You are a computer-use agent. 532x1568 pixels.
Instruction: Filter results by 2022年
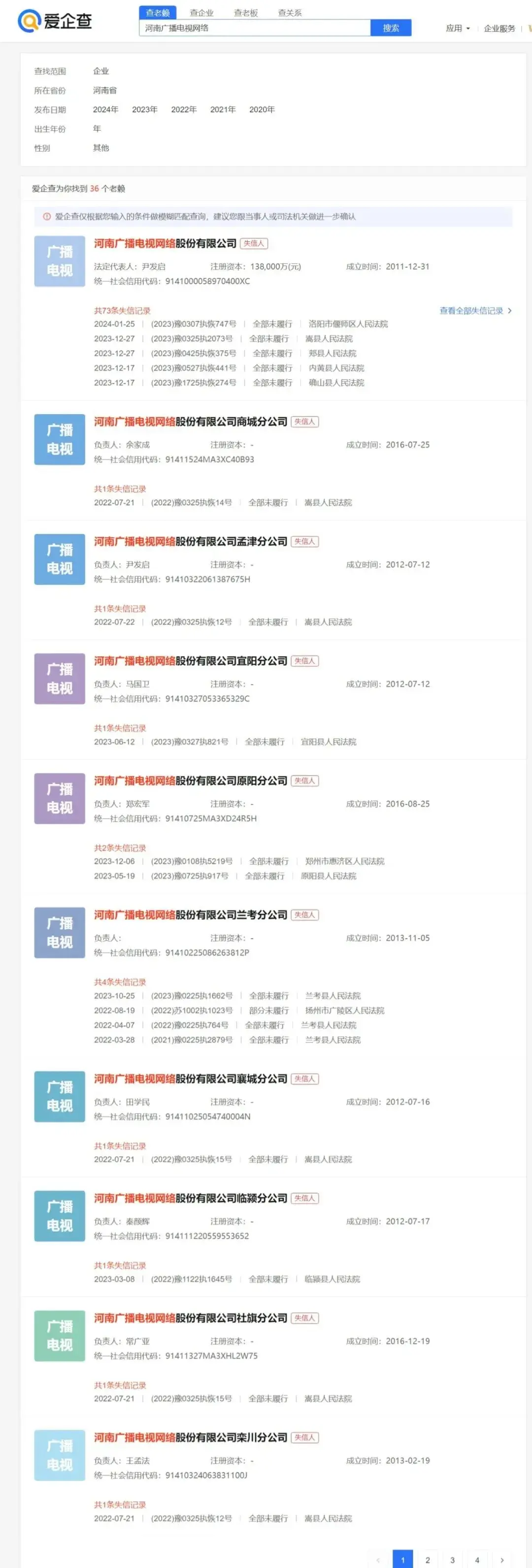pos(184,109)
